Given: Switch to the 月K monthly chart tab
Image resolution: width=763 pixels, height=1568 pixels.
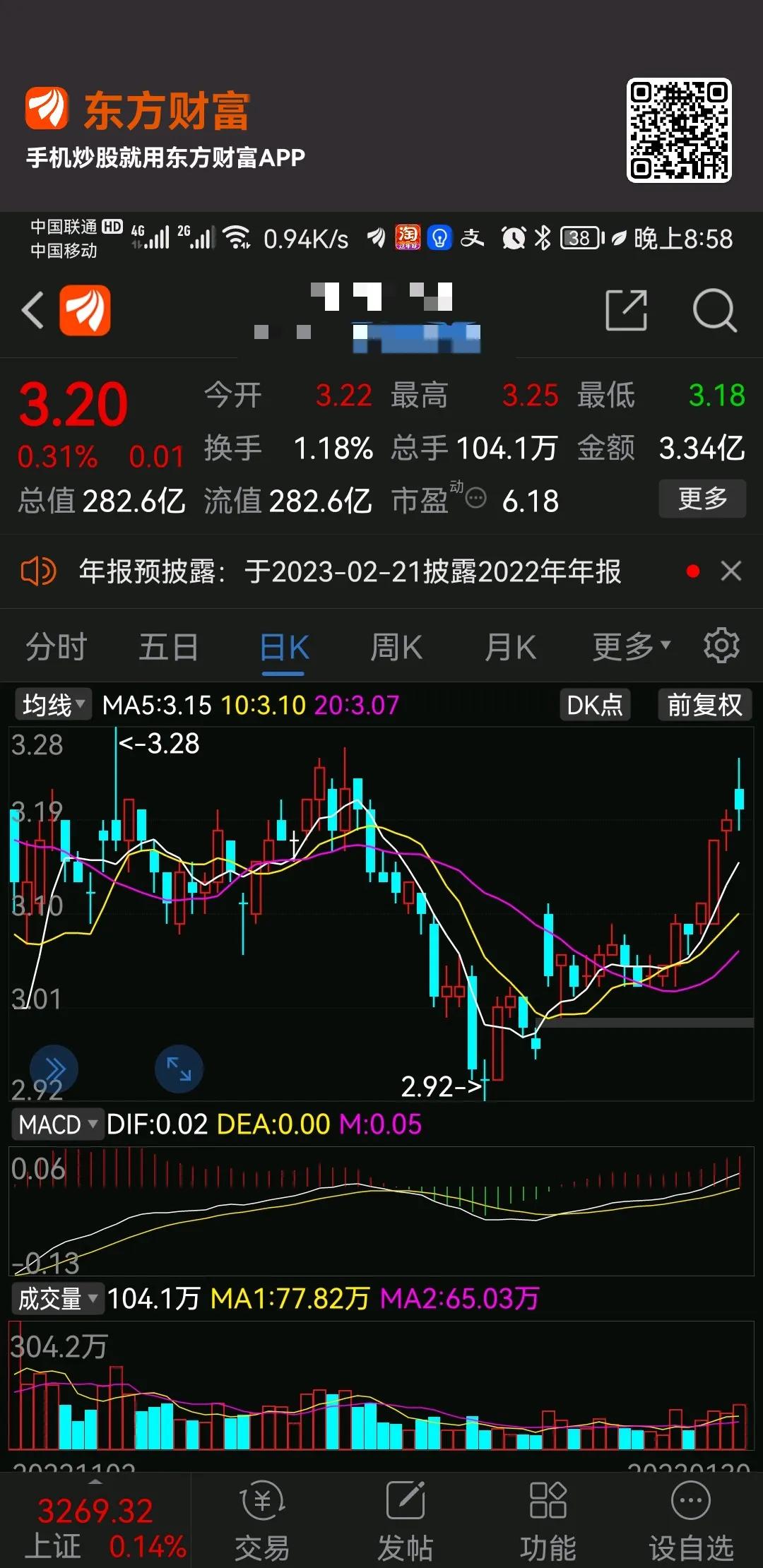Looking at the screenshot, I should pos(511,647).
